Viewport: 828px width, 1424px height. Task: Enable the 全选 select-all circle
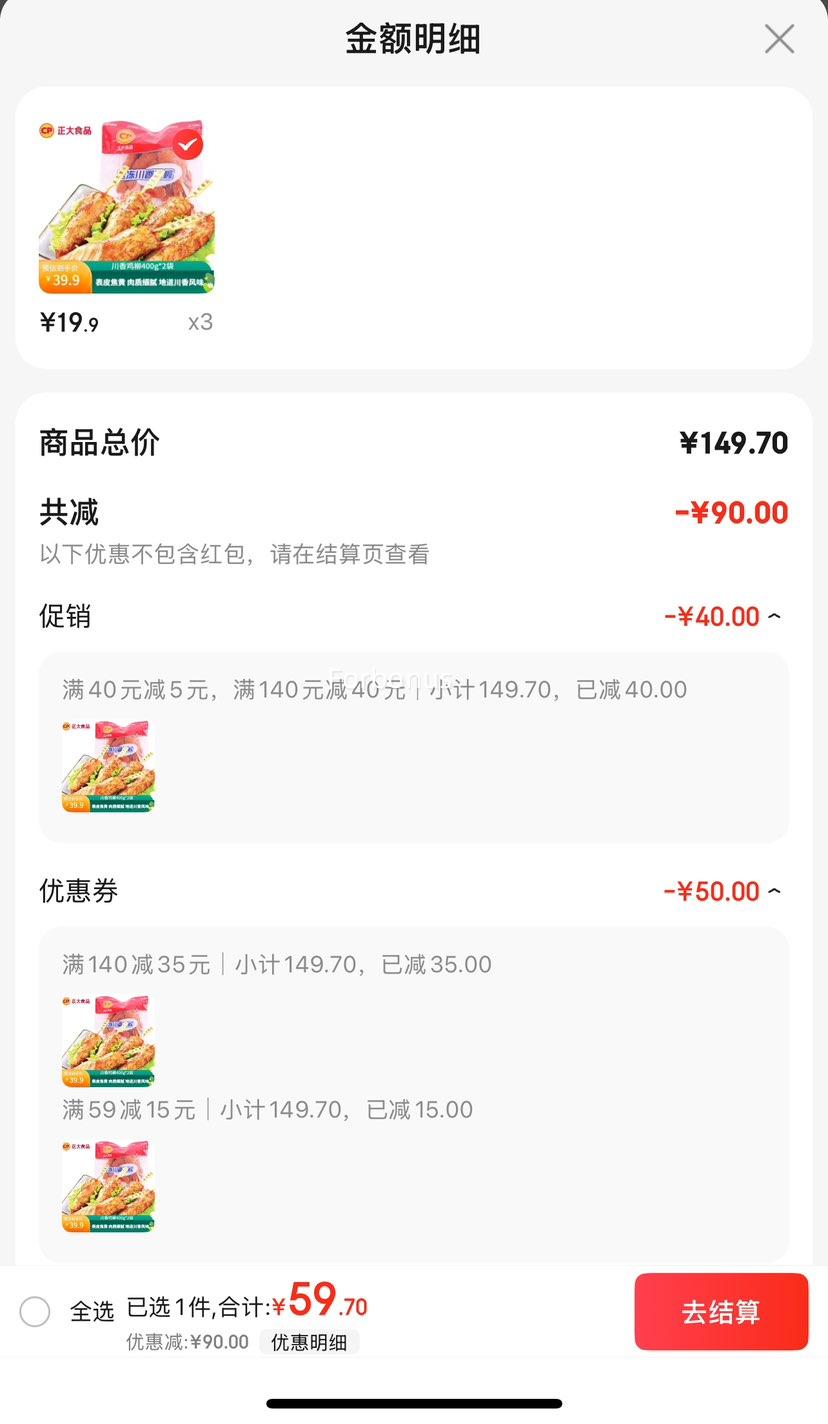(x=34, y=1311)
